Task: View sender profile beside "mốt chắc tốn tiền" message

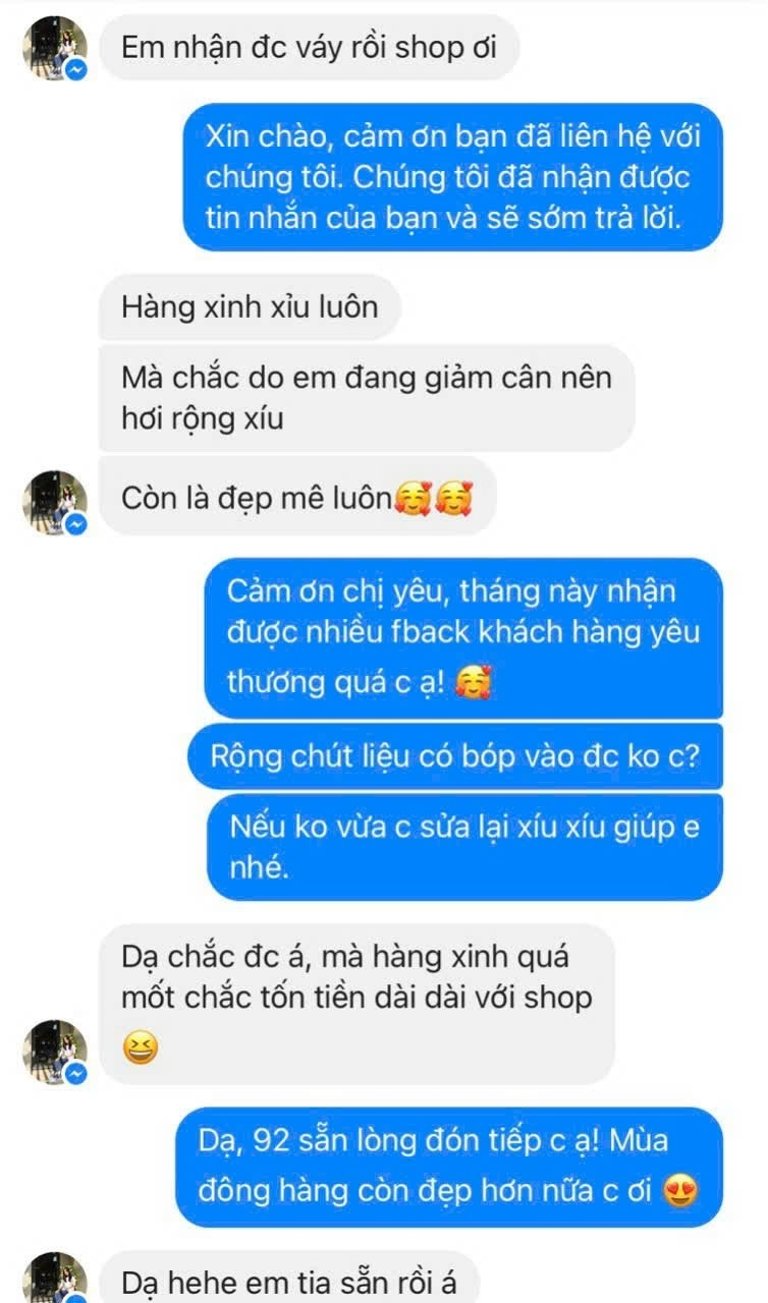Action: point(54,1053)
